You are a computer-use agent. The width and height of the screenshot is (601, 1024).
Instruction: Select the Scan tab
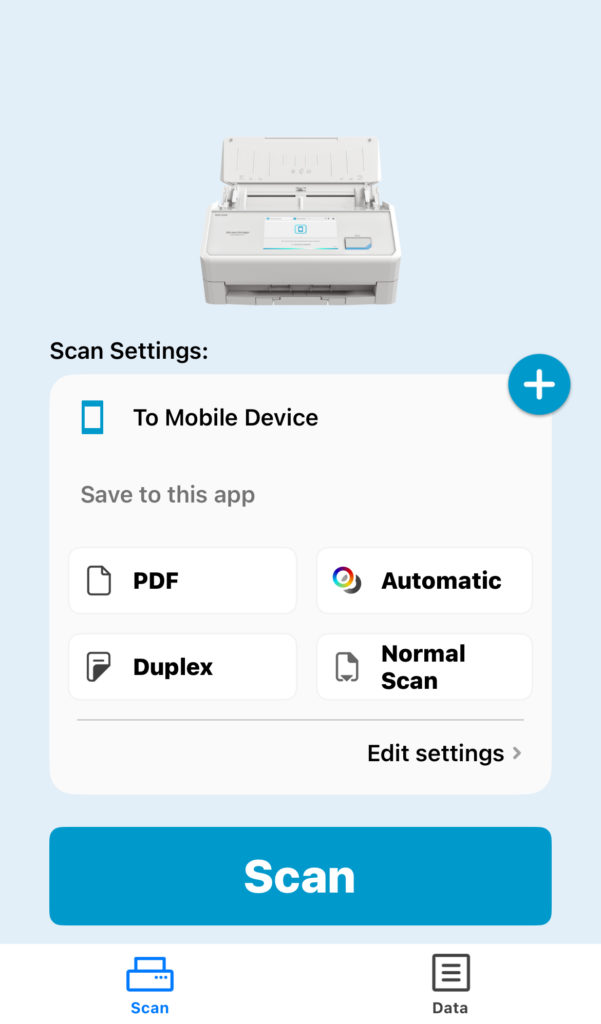(150, 984)
